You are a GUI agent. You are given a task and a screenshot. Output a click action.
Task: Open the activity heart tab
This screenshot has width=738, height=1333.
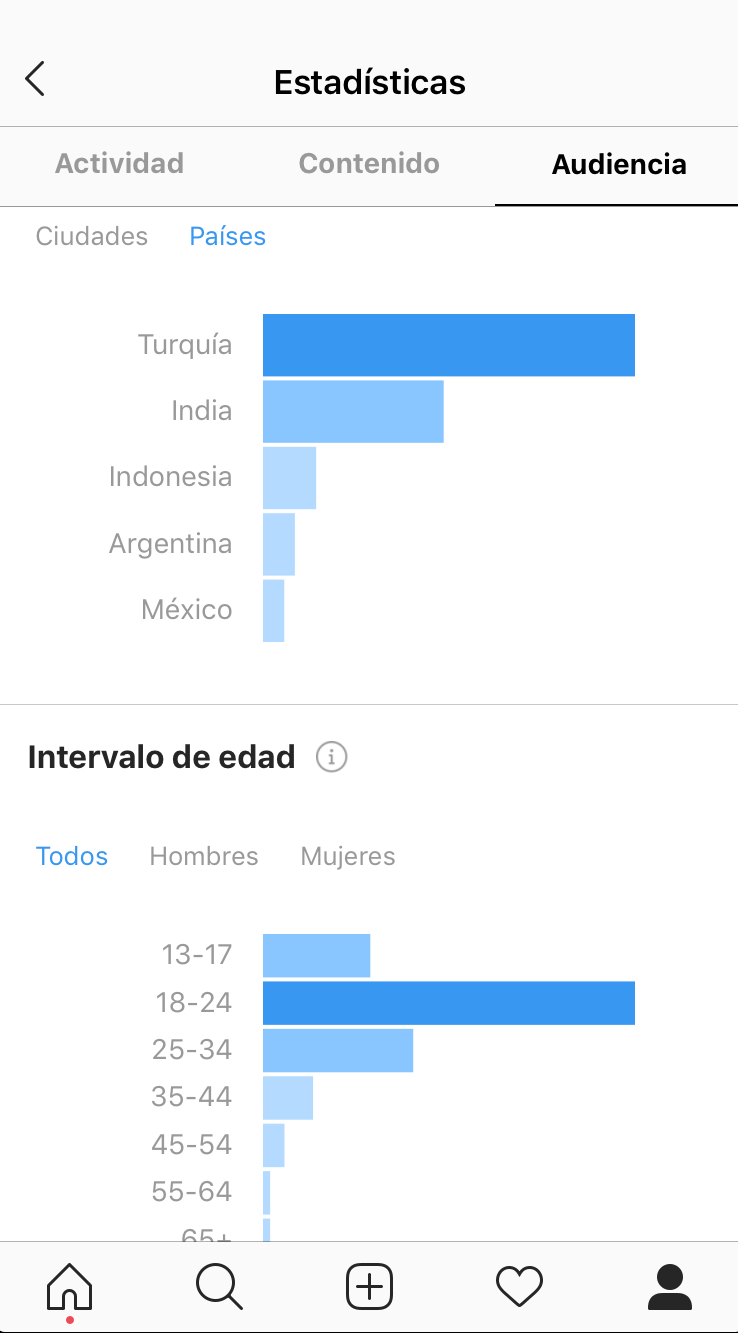coord(519,1286)
